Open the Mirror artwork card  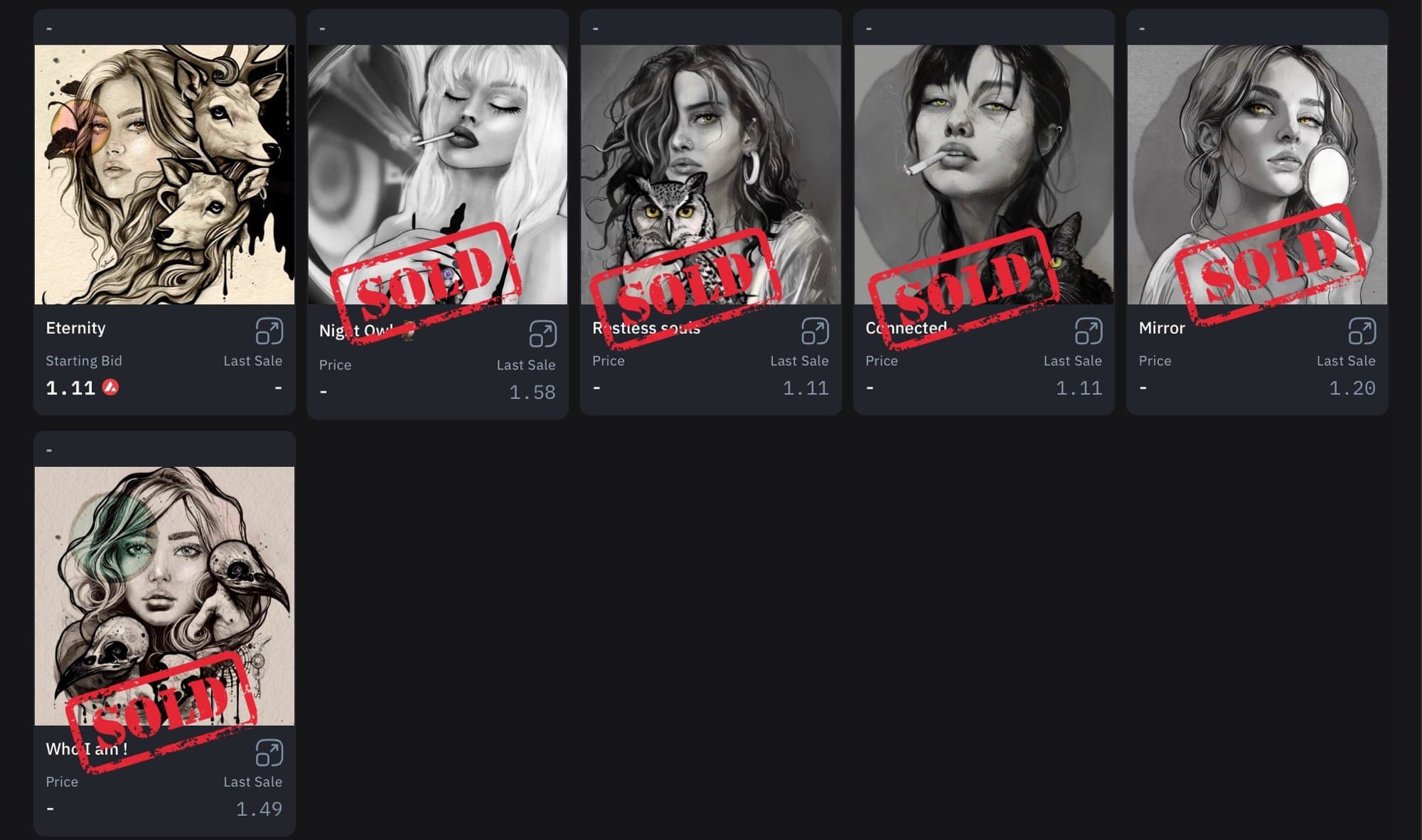(x=1256, y=175)
